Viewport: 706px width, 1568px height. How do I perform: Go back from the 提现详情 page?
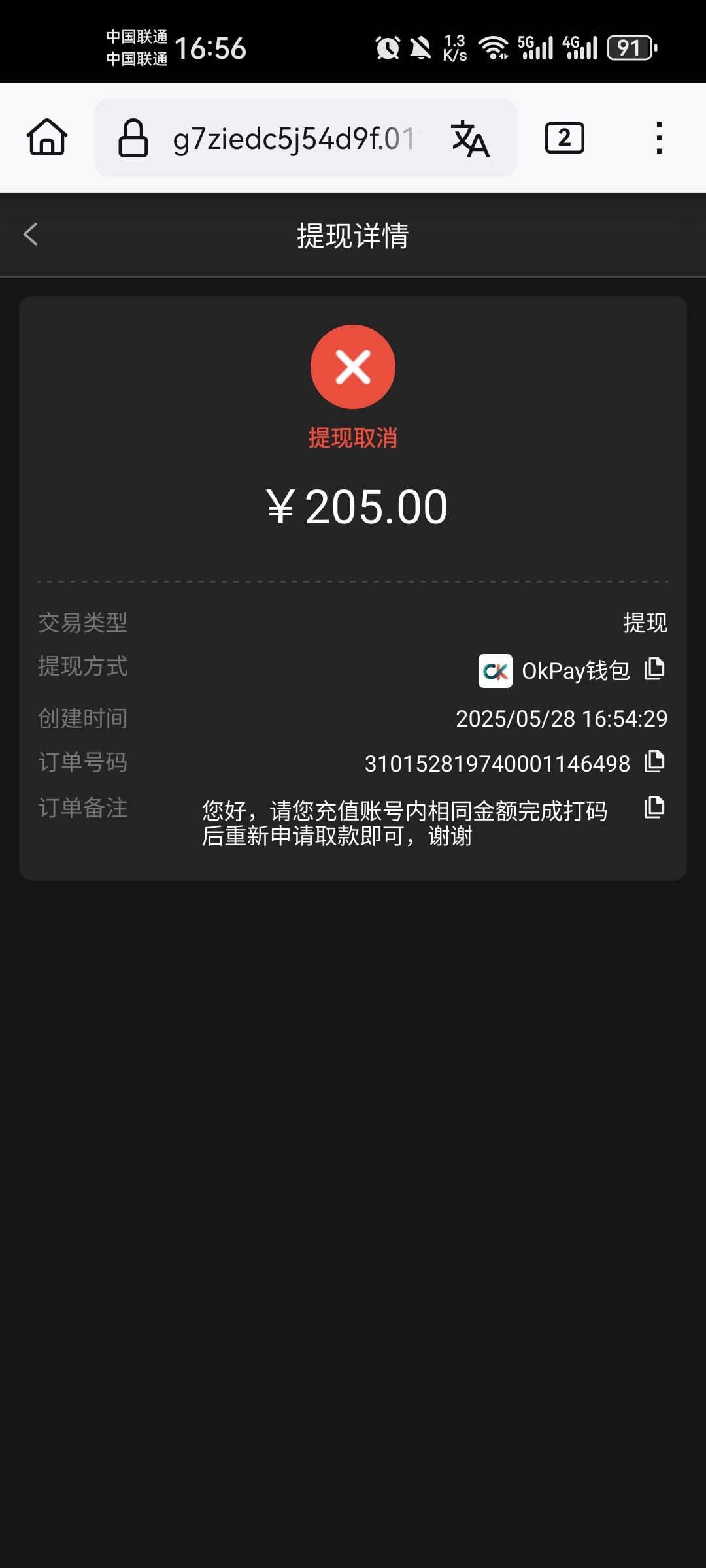(x=31, y=235)
